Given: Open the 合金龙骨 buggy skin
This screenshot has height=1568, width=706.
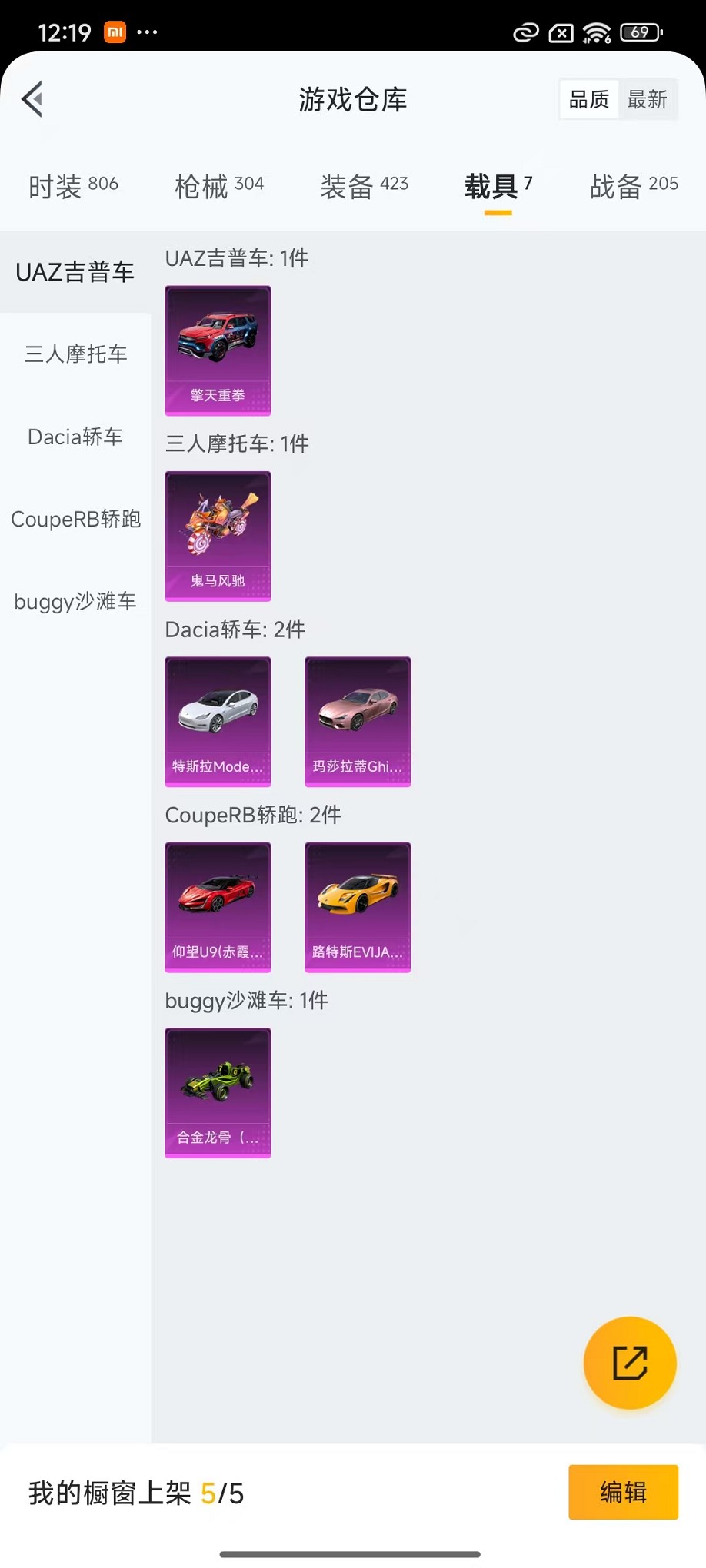Looking at the screenshot, I should (218, 1092).
